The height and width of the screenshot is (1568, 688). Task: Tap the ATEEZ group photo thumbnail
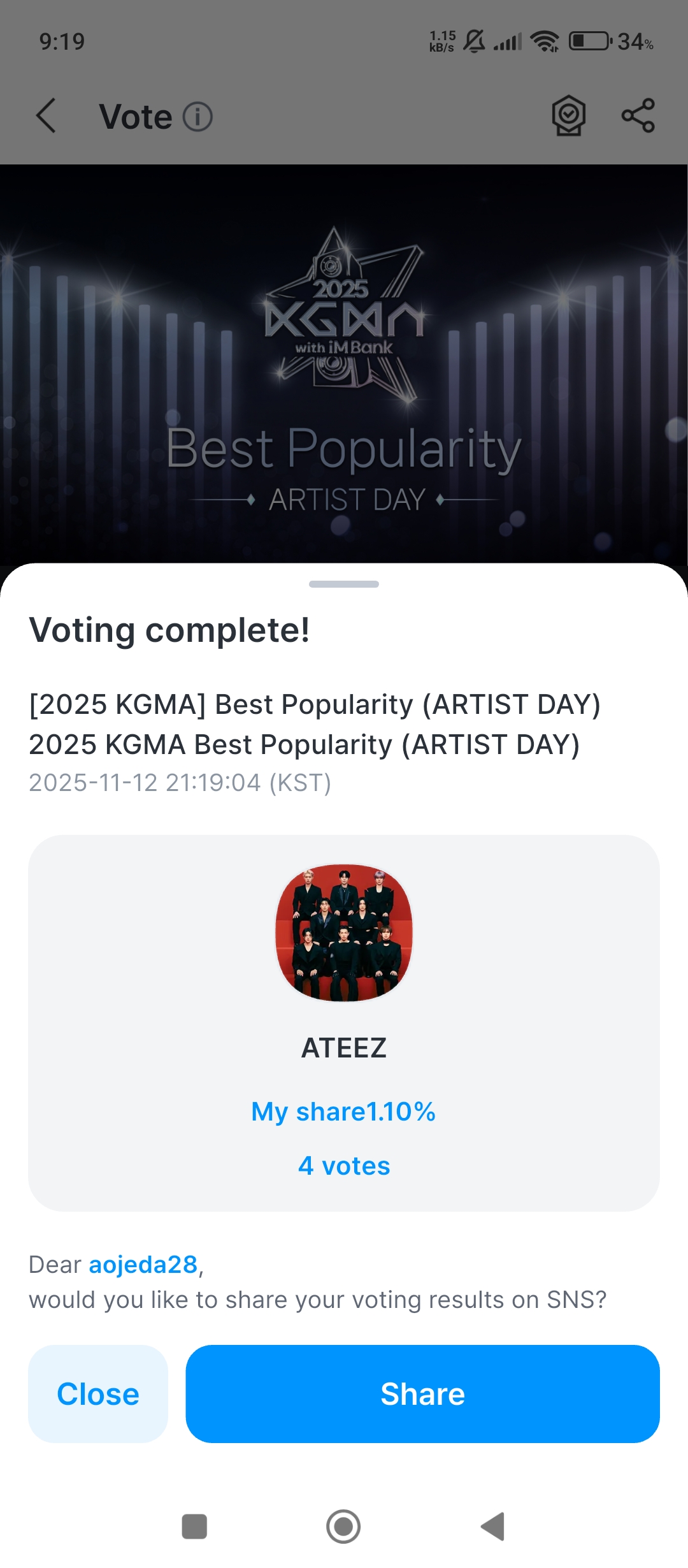point(343,934)
